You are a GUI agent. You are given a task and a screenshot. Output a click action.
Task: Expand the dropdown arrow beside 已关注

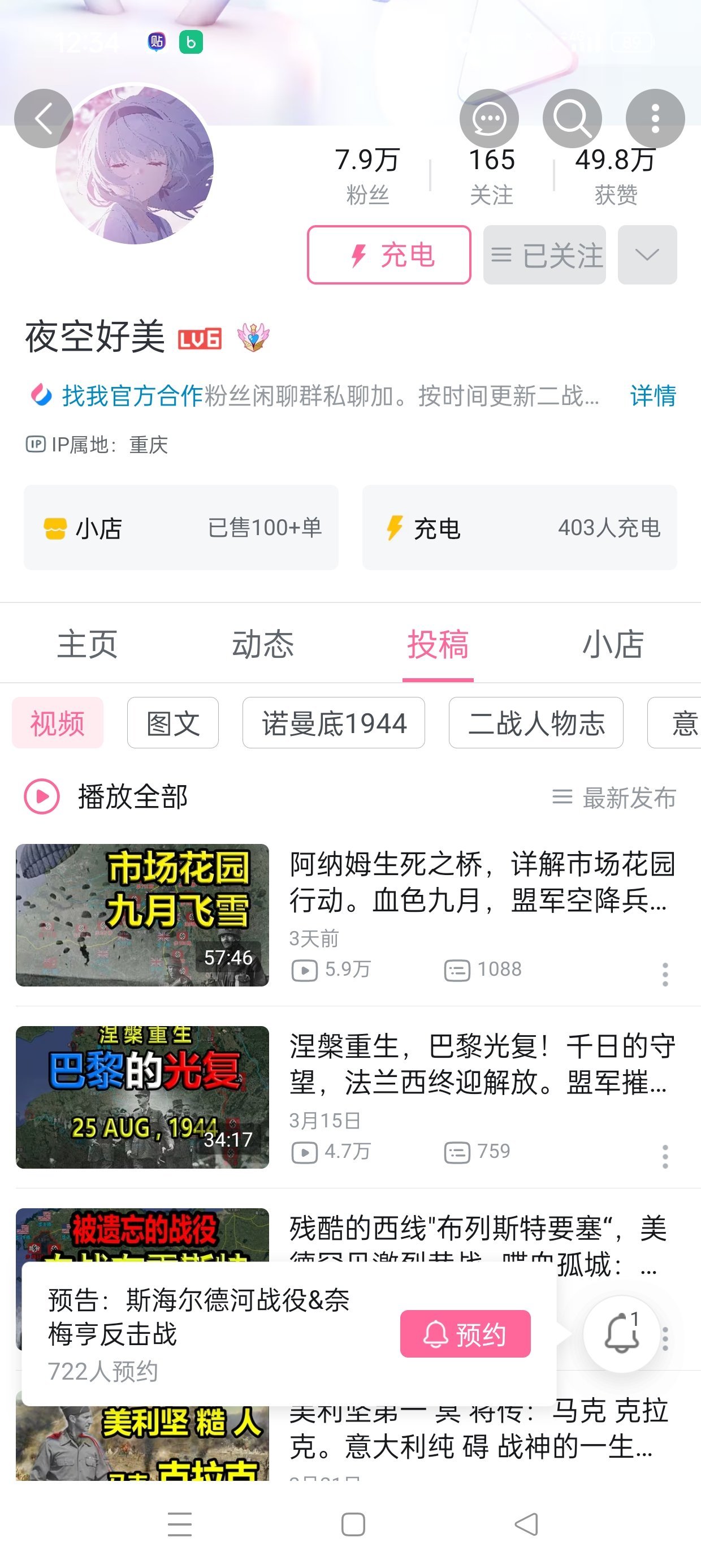tap(647, 255)
